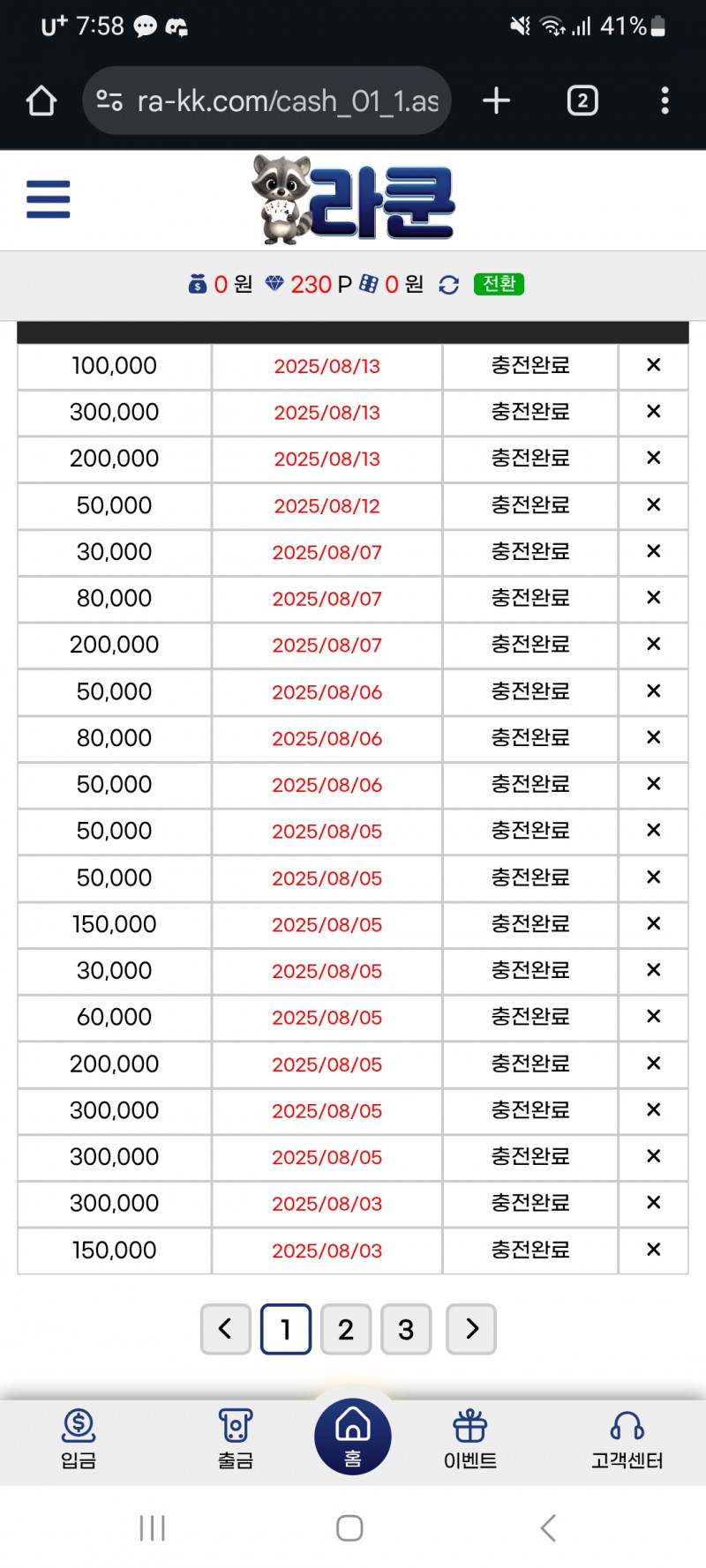Tap the browser home icon

click(41, 101)
